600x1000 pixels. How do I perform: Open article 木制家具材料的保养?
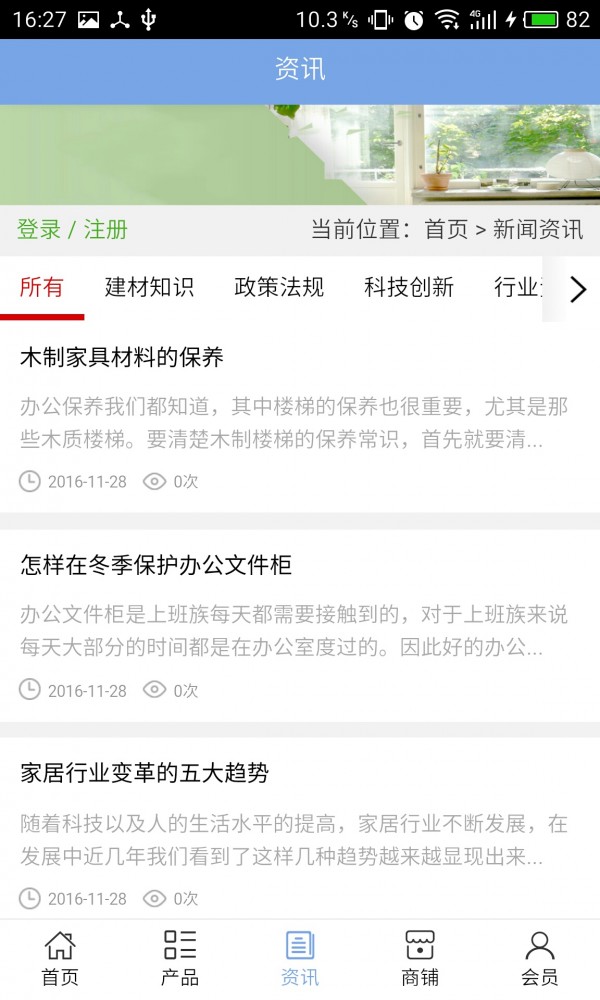pyautogui.click(x=122, y=357)
